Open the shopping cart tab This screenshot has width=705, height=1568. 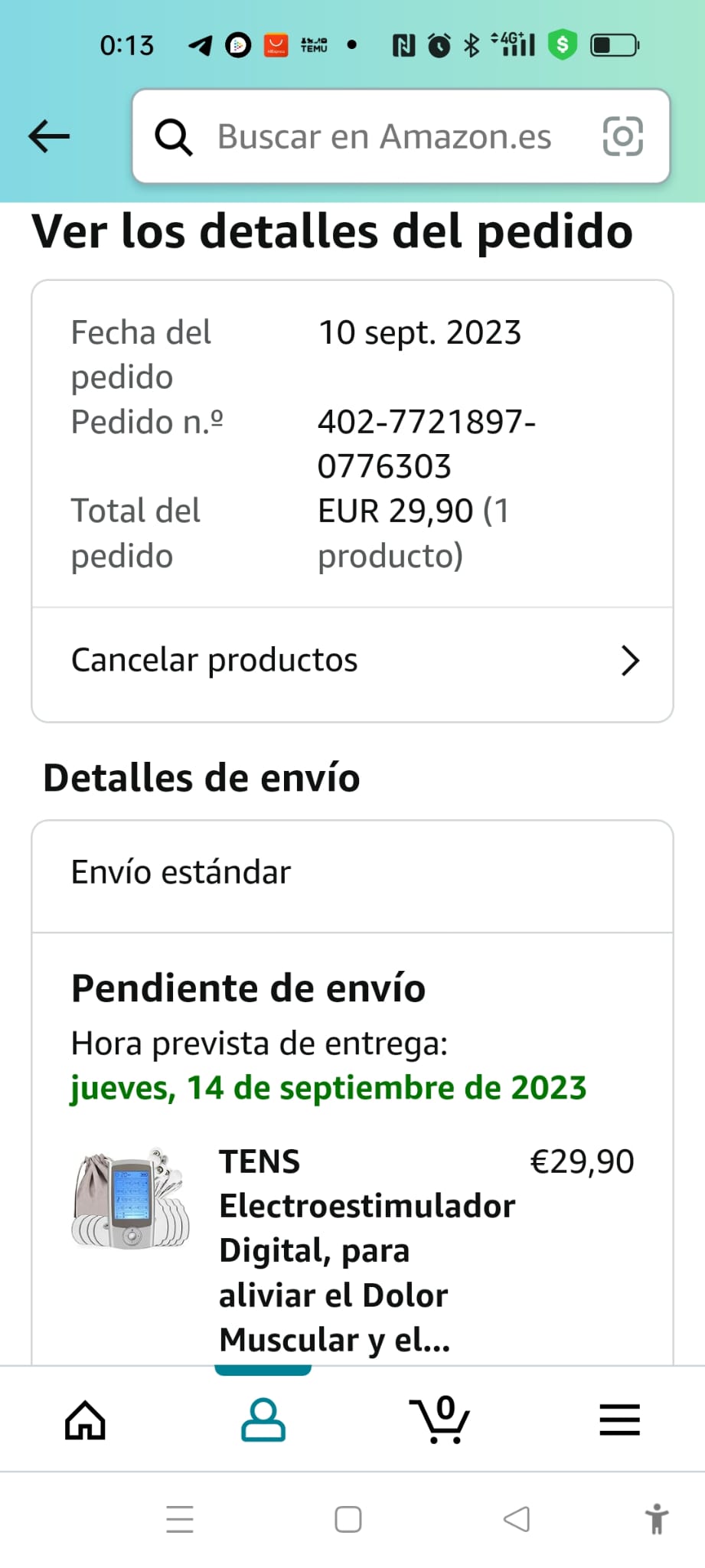[439, 1419]
